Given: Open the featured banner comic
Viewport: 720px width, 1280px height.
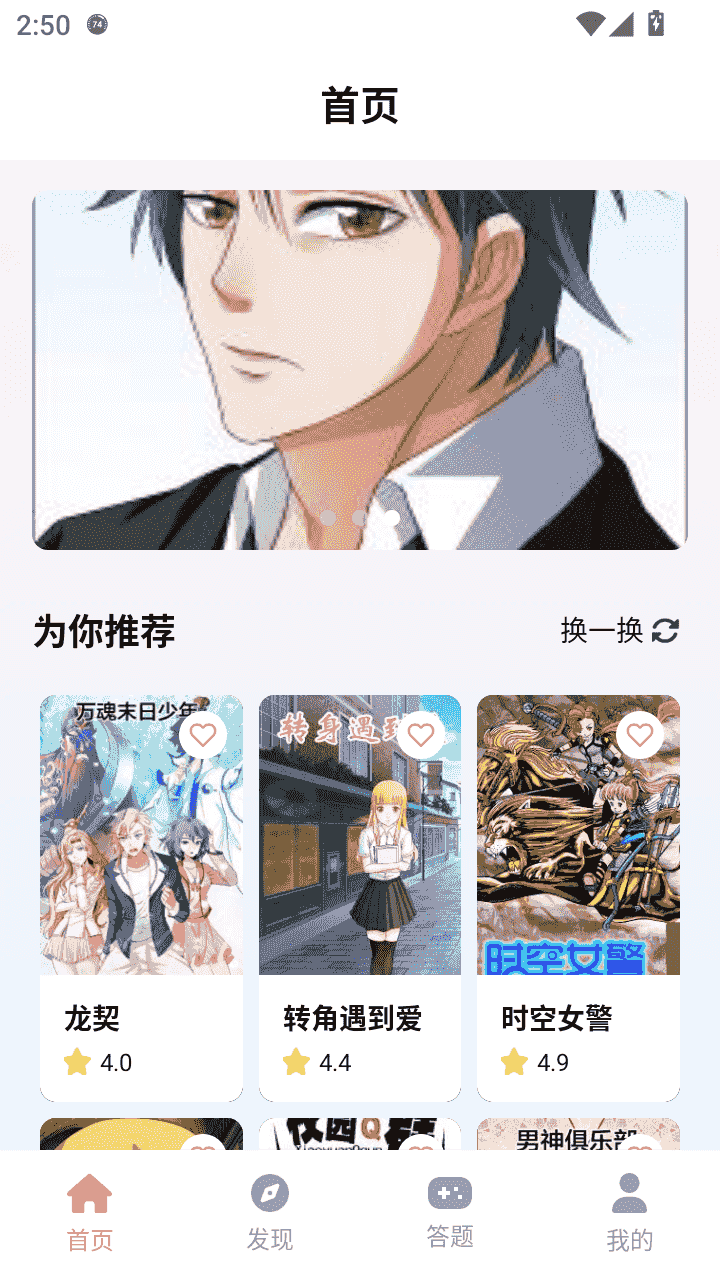Looking at the screenshot, I should 360,370.
